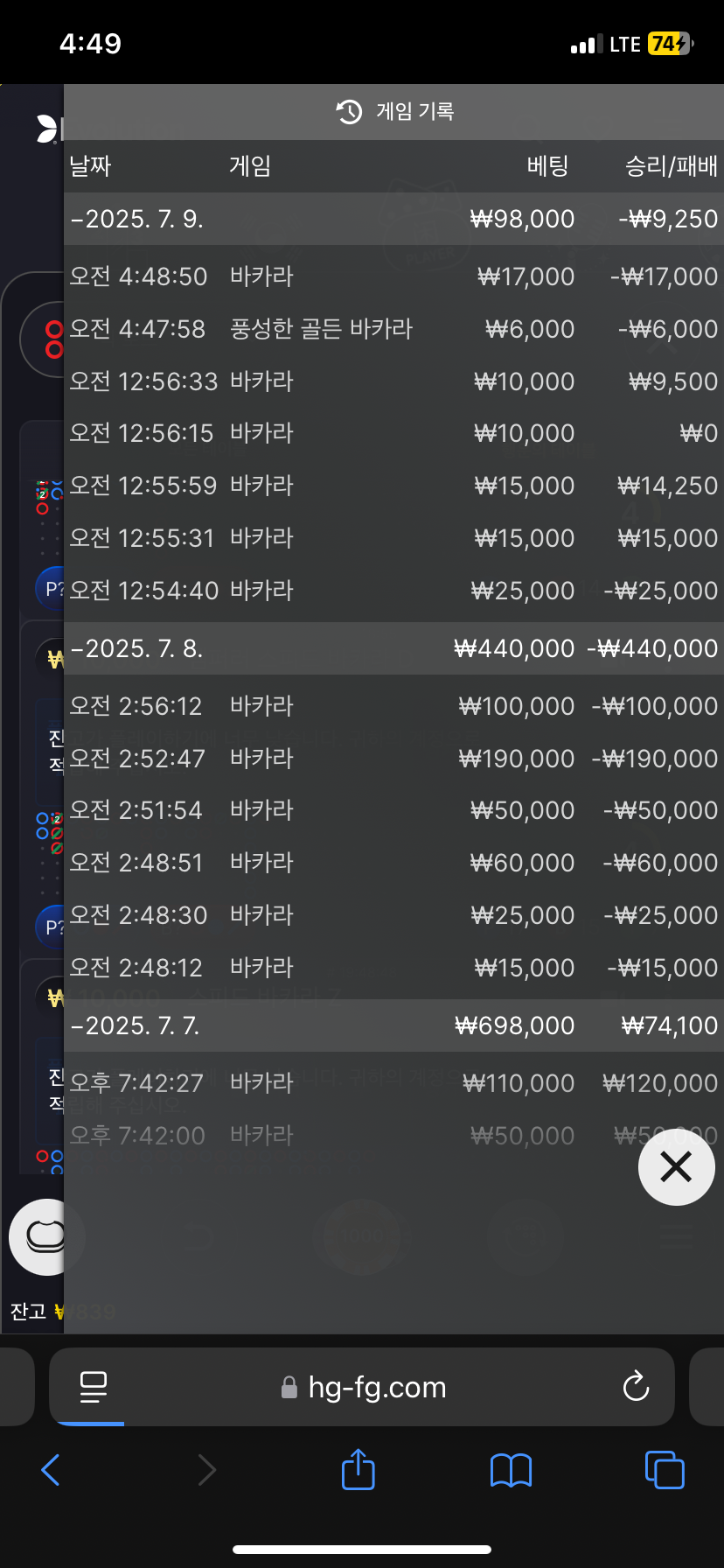Share this page from Safari toolbar
This screenshot has height=1568, width=724.
pyautogui.click(x=358, y=1469)
